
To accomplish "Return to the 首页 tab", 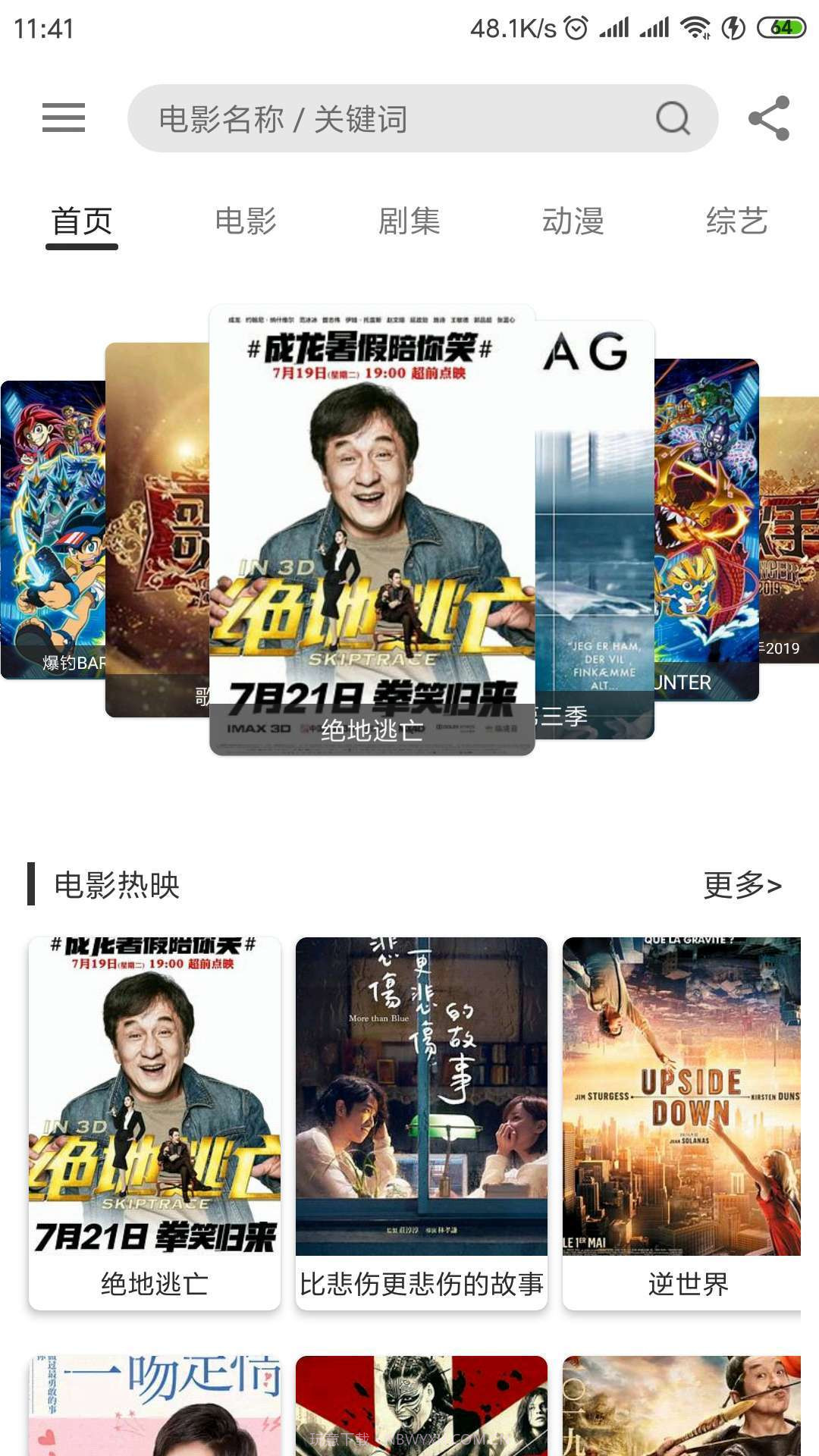I will [x=82, y=221].
